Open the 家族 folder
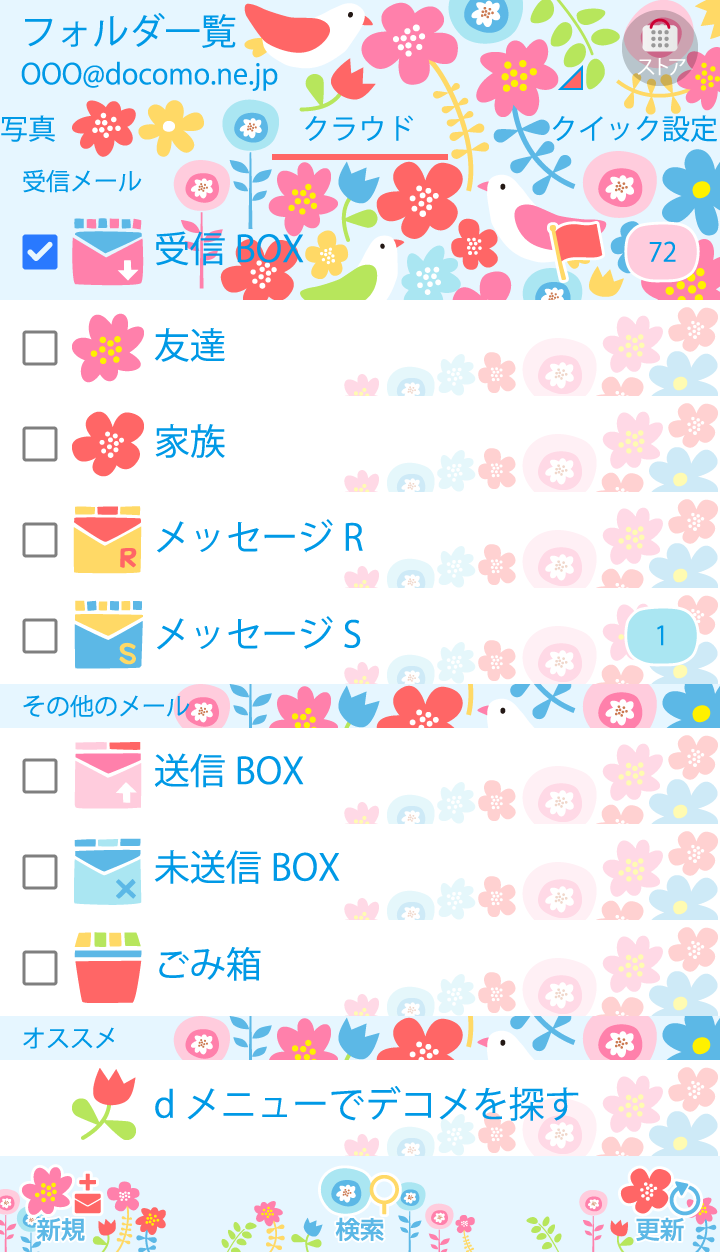The height and width of the screenshot is (1252, 720). pyautogui.click(x=190, y=443)
